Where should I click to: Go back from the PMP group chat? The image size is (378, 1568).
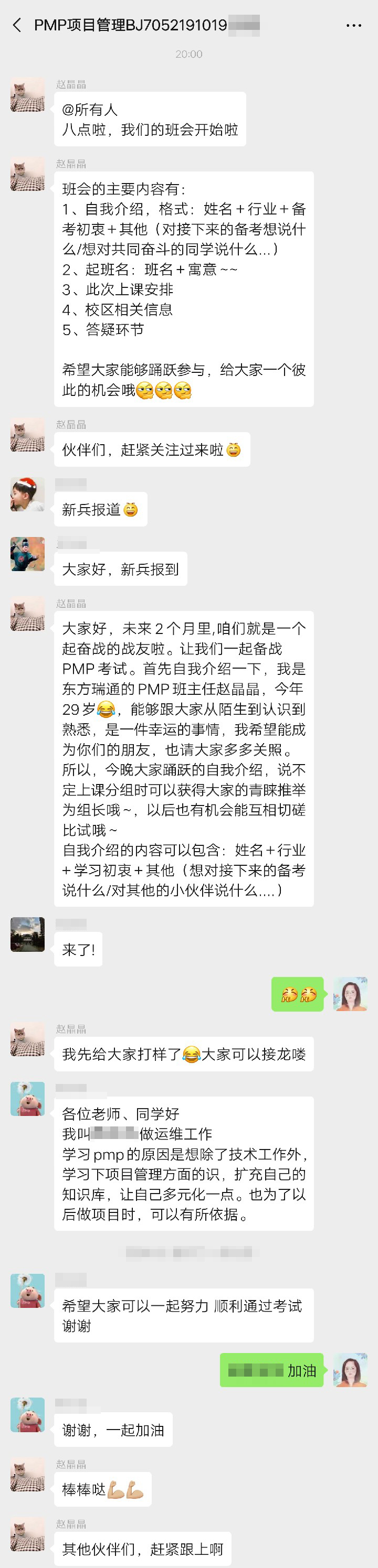[x=17, y=25]
